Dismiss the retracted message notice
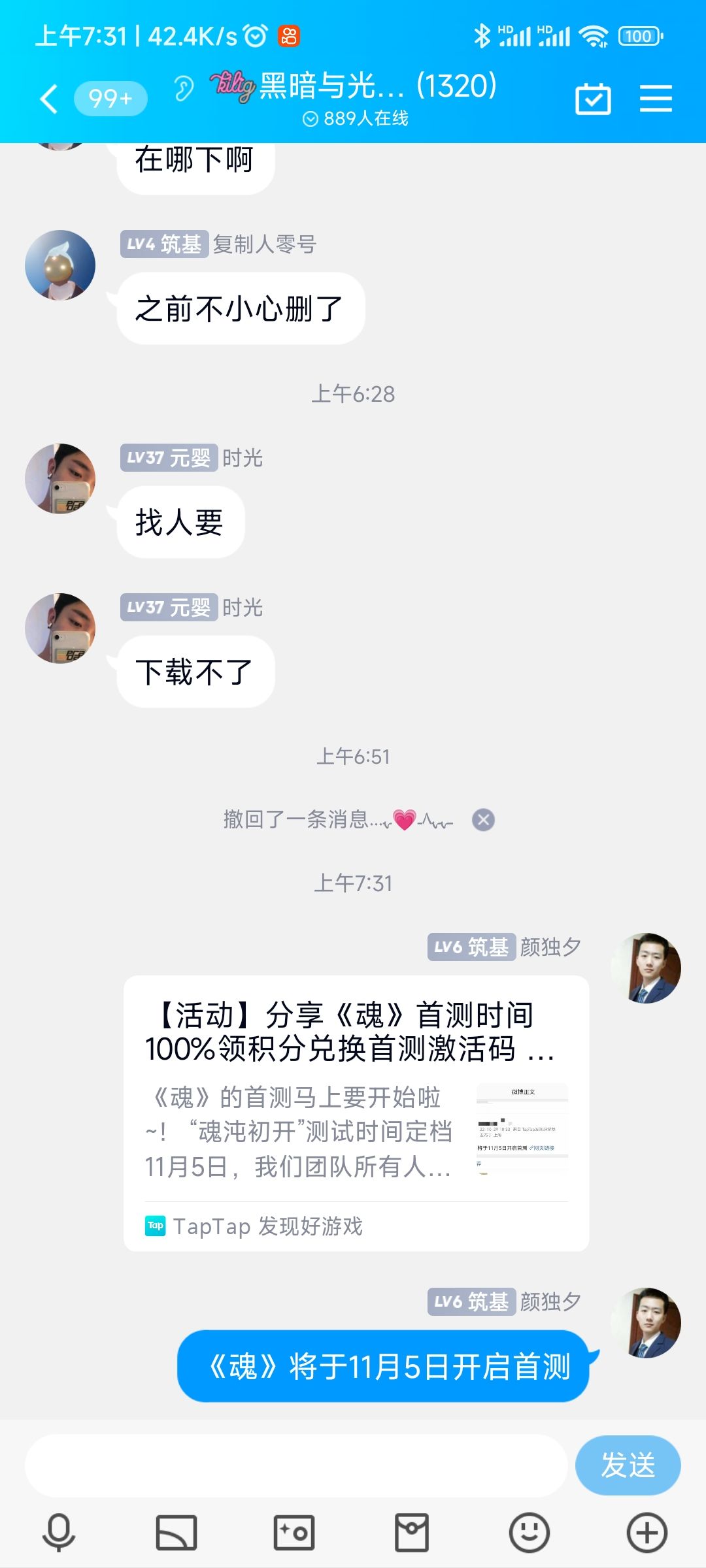 click(482, 819)
